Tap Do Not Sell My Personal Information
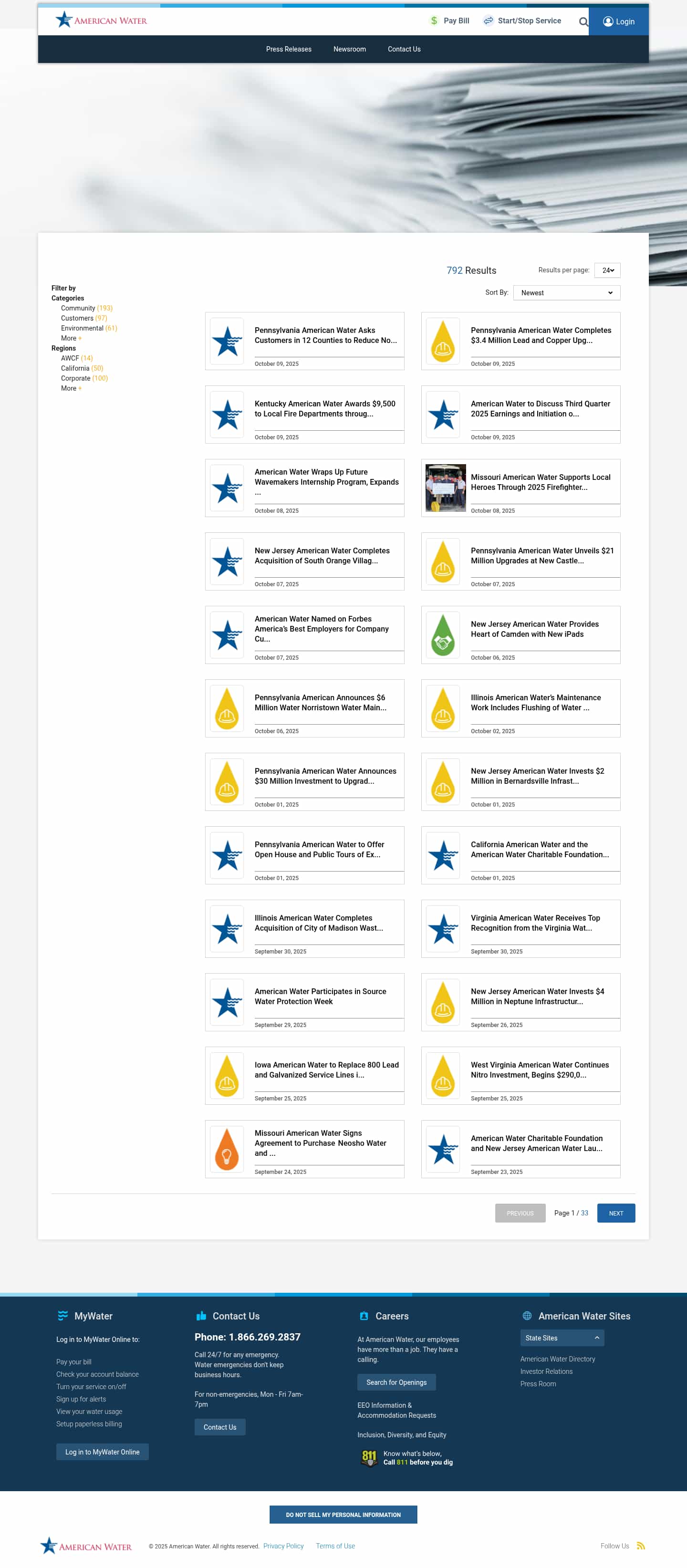Screen dimensions: 687x1568 point(343,1515)
